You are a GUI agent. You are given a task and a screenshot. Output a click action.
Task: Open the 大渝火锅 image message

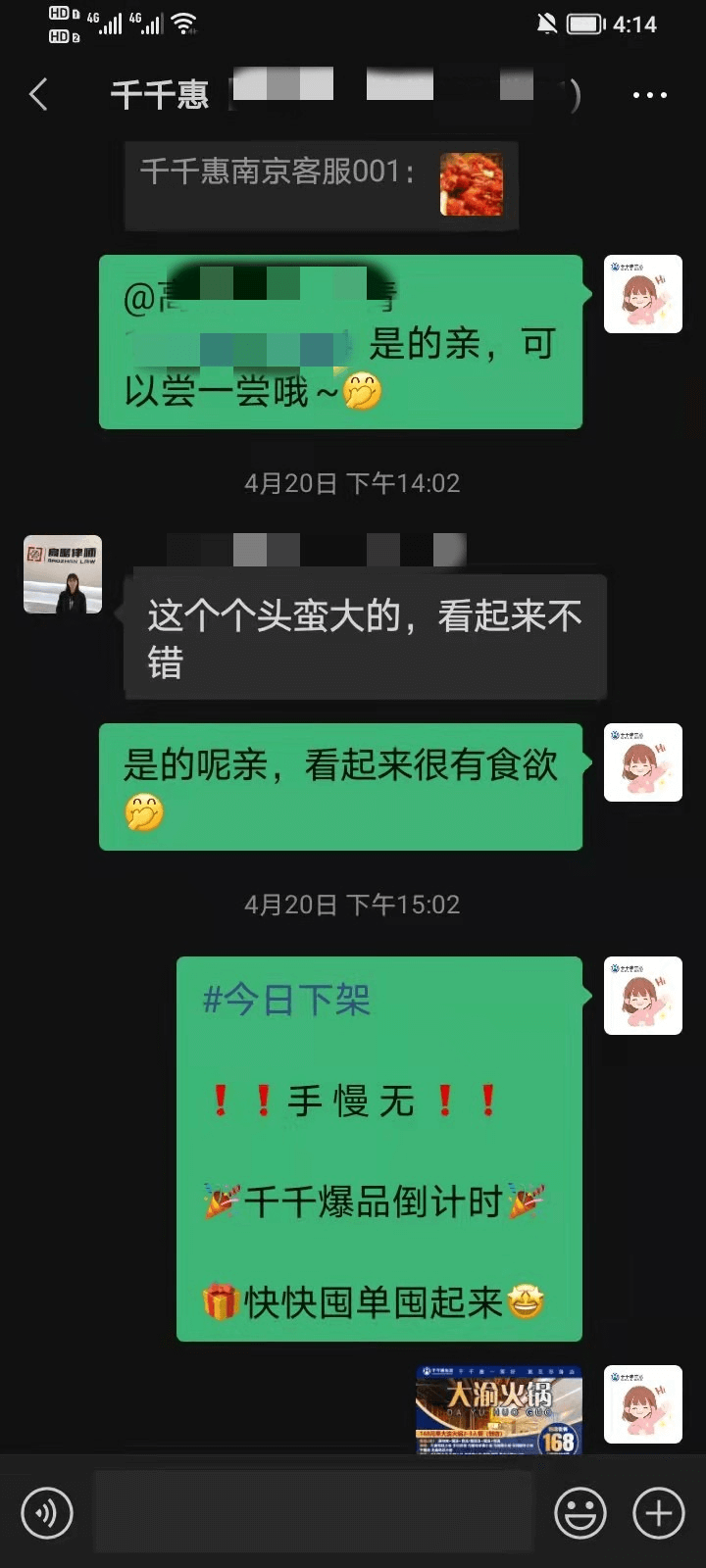coord(499,1409)
